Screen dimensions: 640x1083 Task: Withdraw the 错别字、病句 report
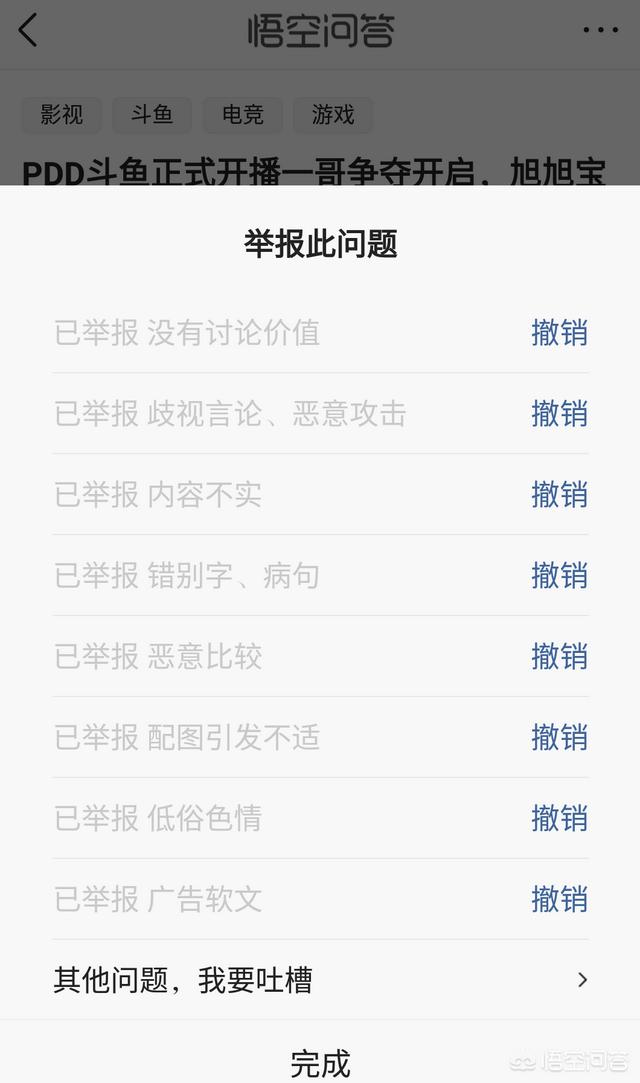pos(559,576)
